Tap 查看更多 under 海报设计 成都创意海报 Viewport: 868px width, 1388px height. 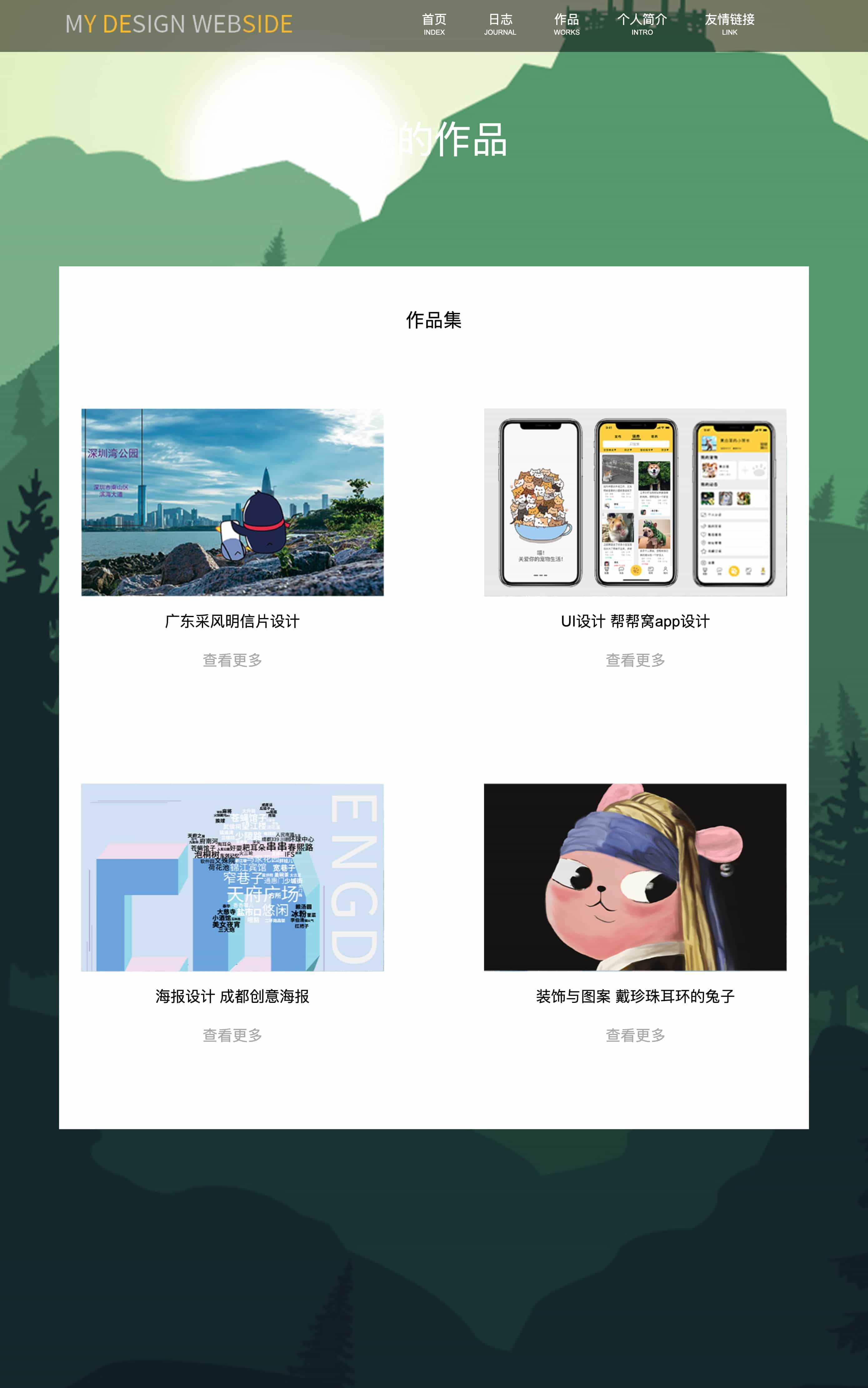point(232,1035)
